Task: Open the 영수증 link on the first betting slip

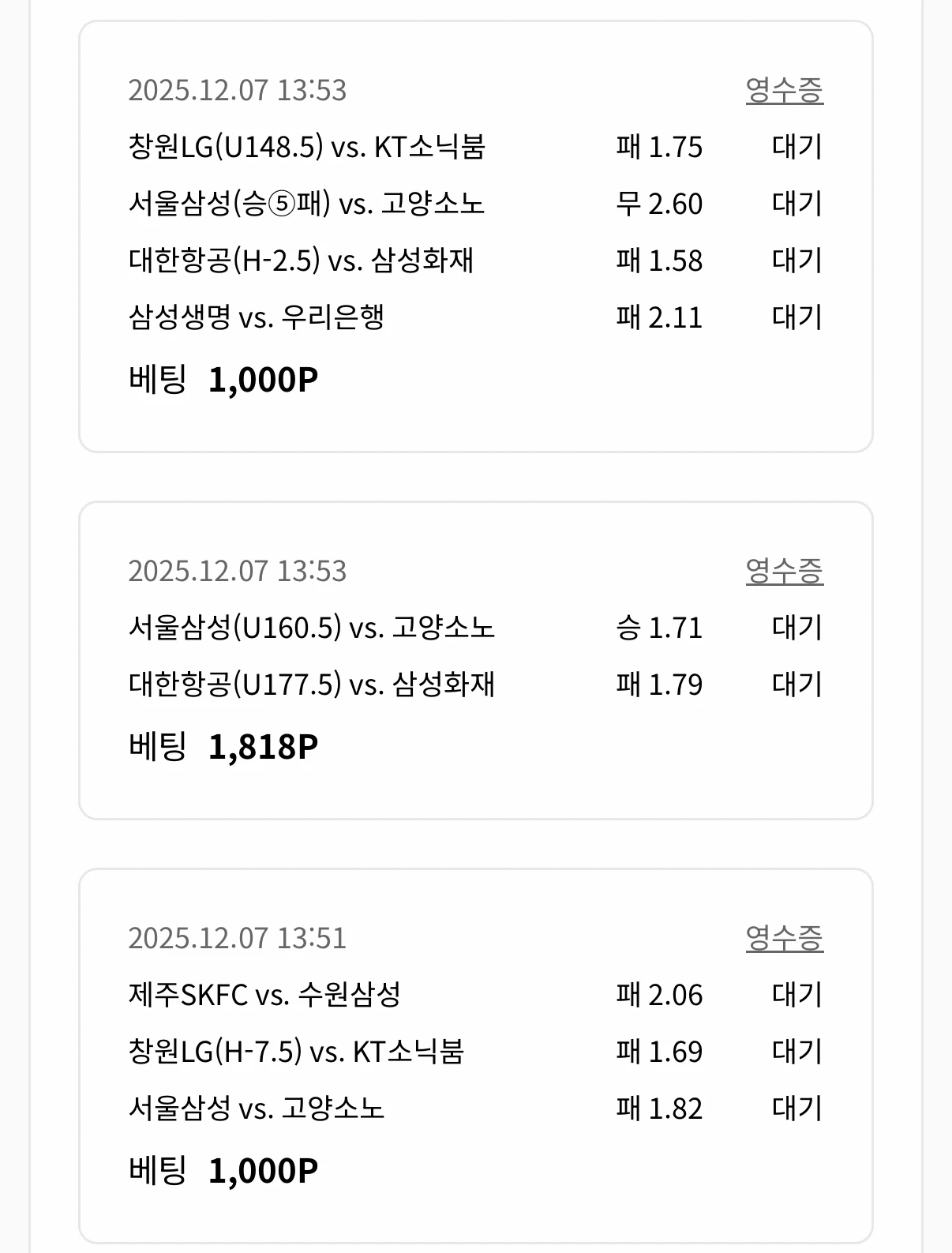Action: 786,92
